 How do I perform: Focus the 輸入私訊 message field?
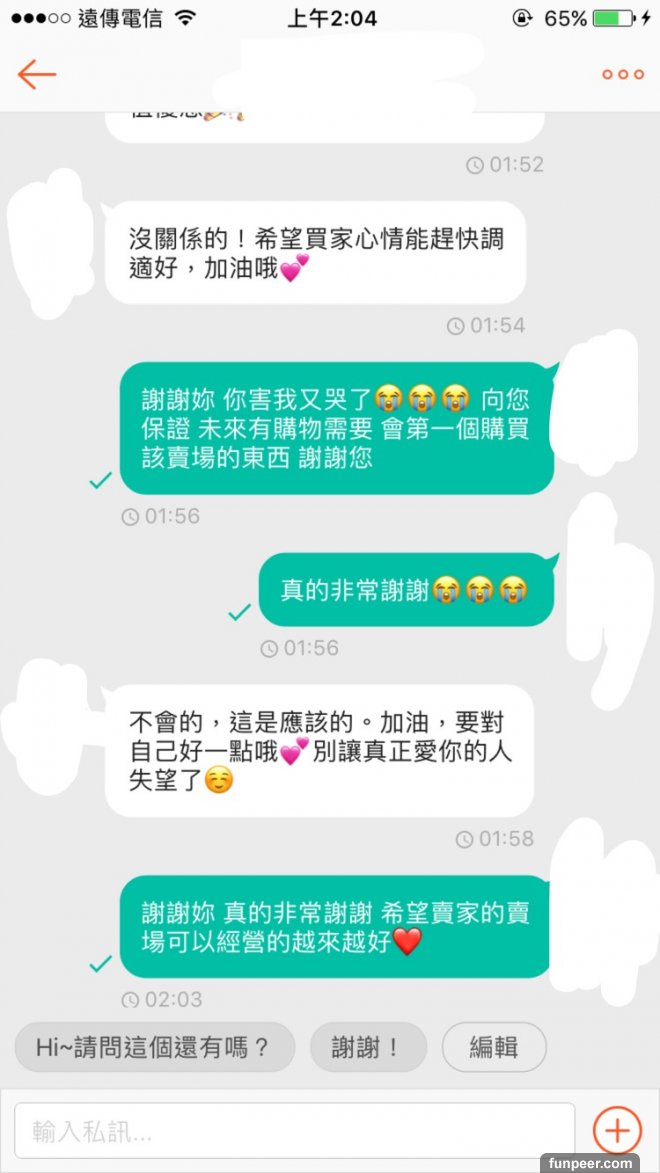tap(294, 1132)
